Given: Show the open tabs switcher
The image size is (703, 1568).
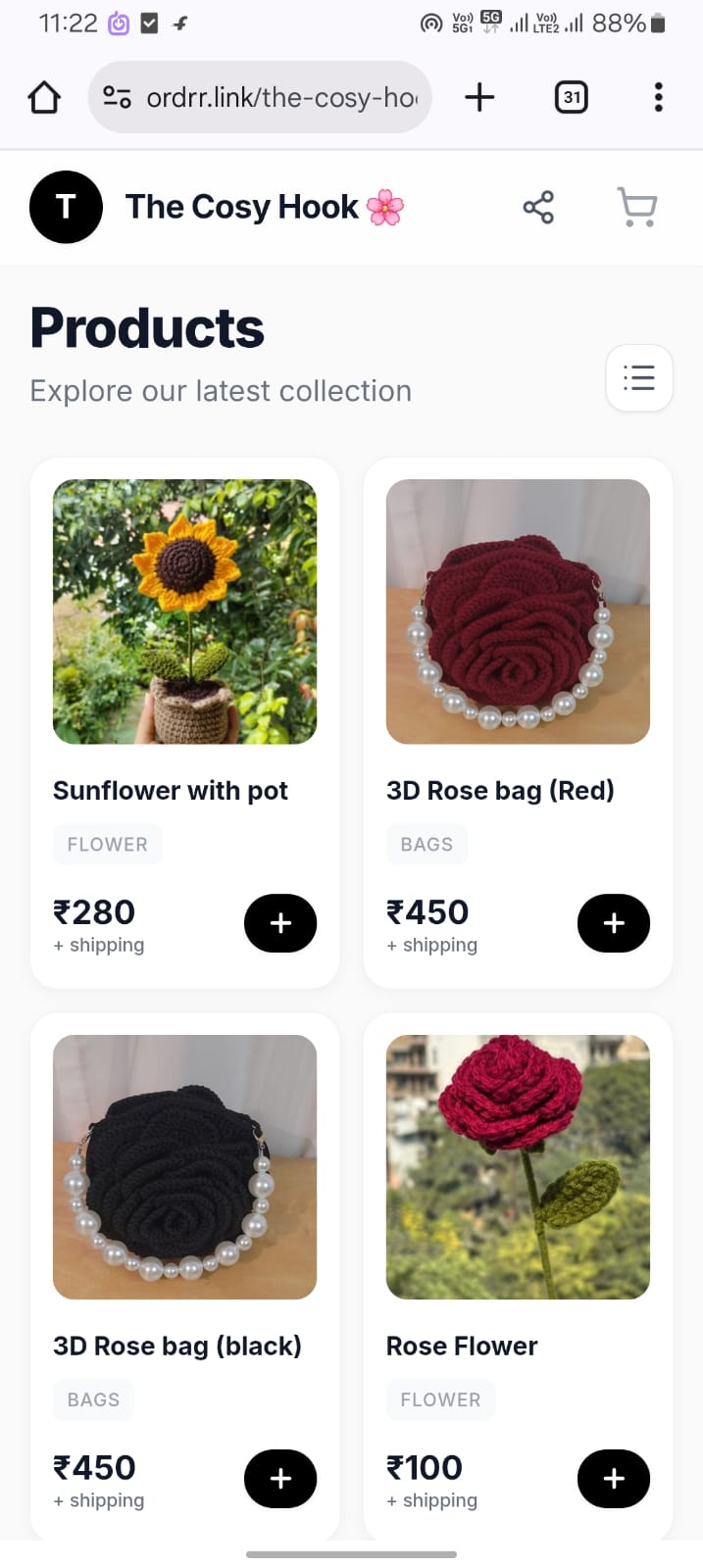Looking at the screenshot, I should (572, 98).
